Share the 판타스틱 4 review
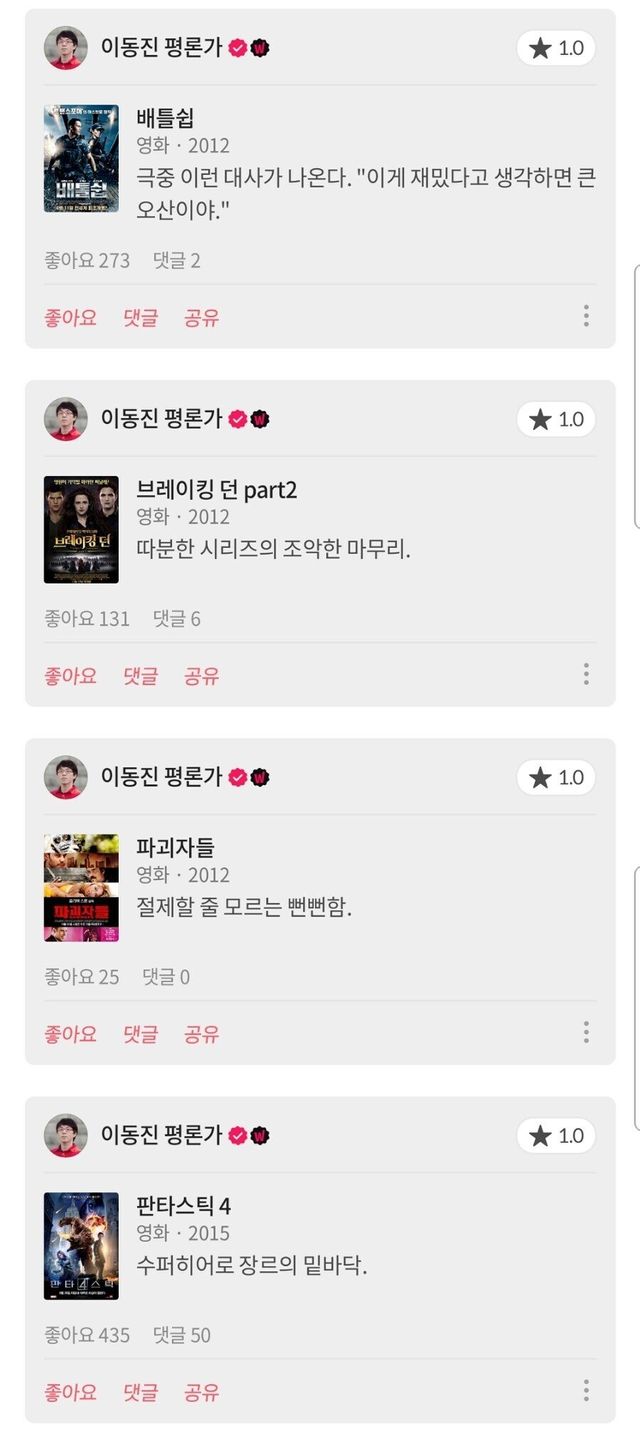This screenshot has width=640, height=1439. tap(201, 1392)
